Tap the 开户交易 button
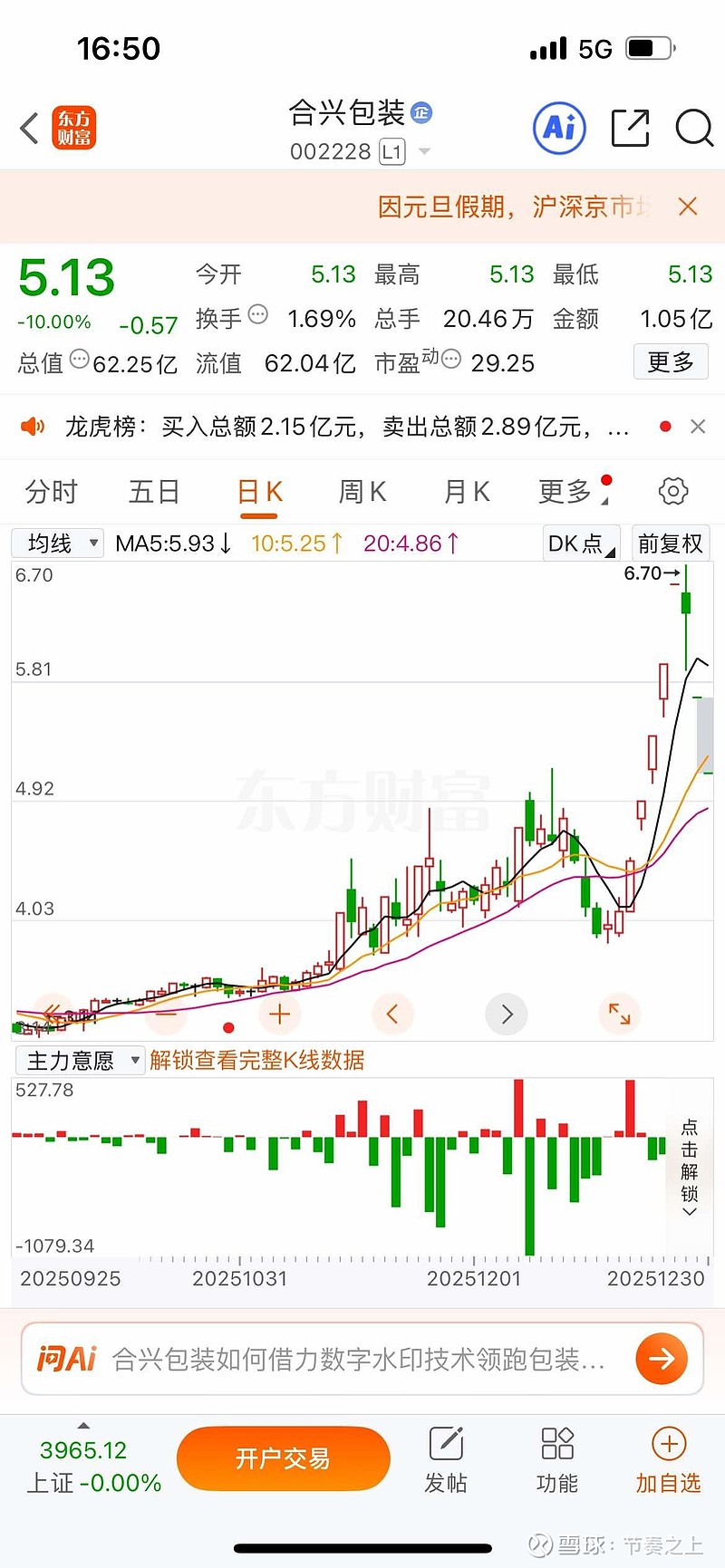The height and width of the screenshot is (1568, 725). pos(283,1458)
